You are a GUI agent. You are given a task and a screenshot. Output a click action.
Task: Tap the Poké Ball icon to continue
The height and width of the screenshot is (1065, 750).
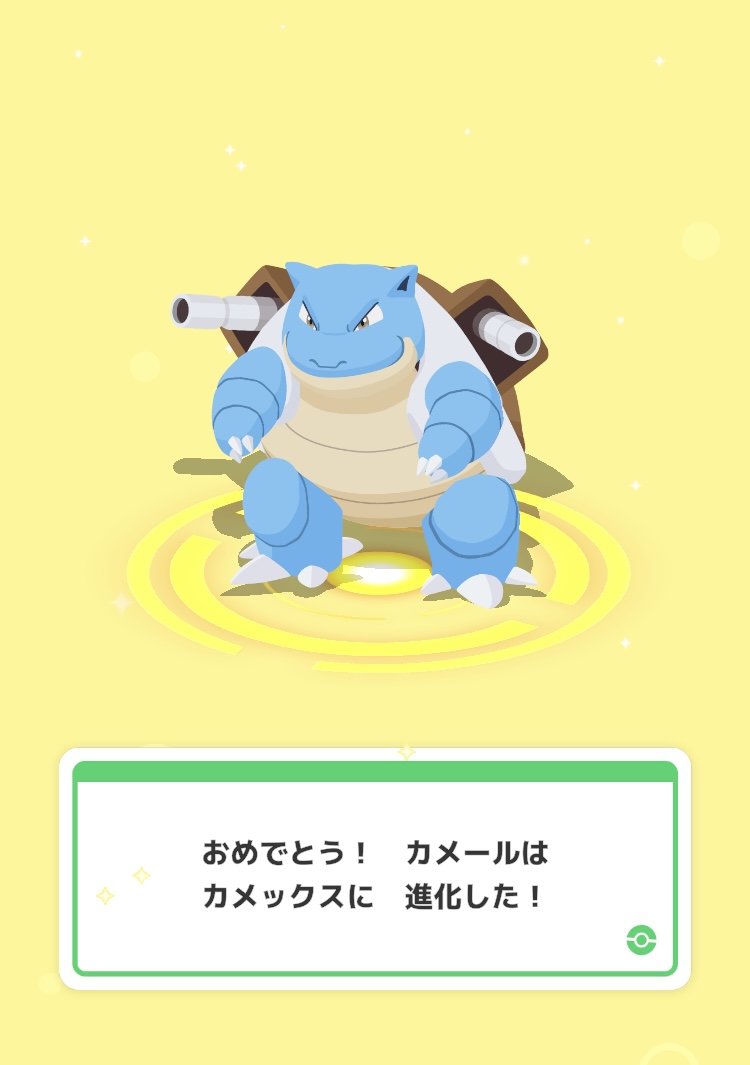click(x=641, y=939)
